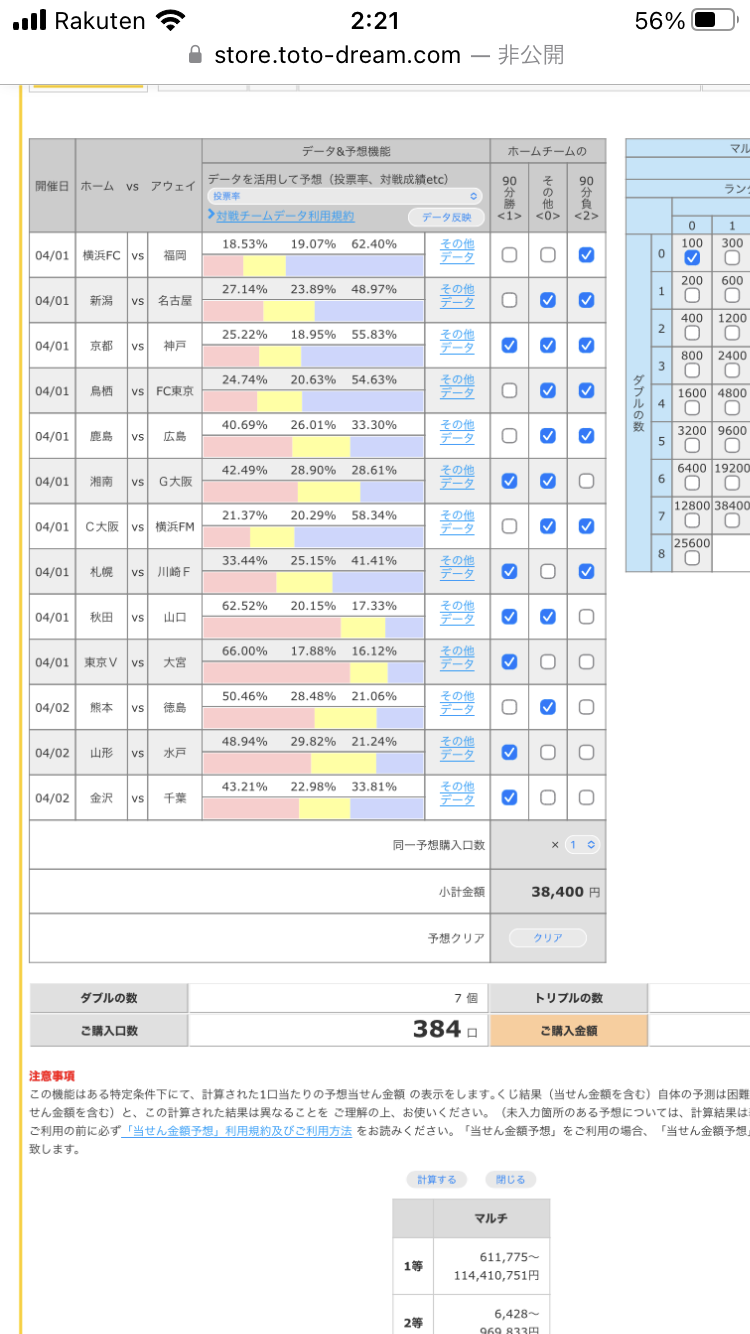This screenshot has width=750, height=1334.
Task: Uncheck the 100 yen box in the multi table
Action: pyautogui.click(x=692, y=258)
